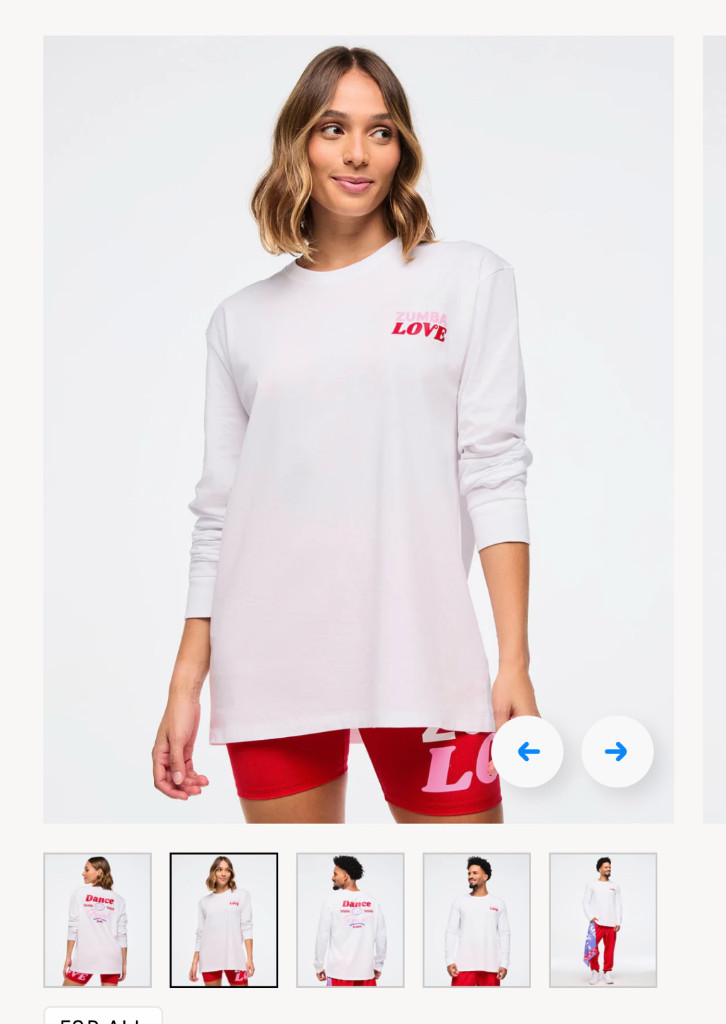Advance to the next product photo
Image resolution: width=726 pixels, height=1024 pixels.
(617, 751)
